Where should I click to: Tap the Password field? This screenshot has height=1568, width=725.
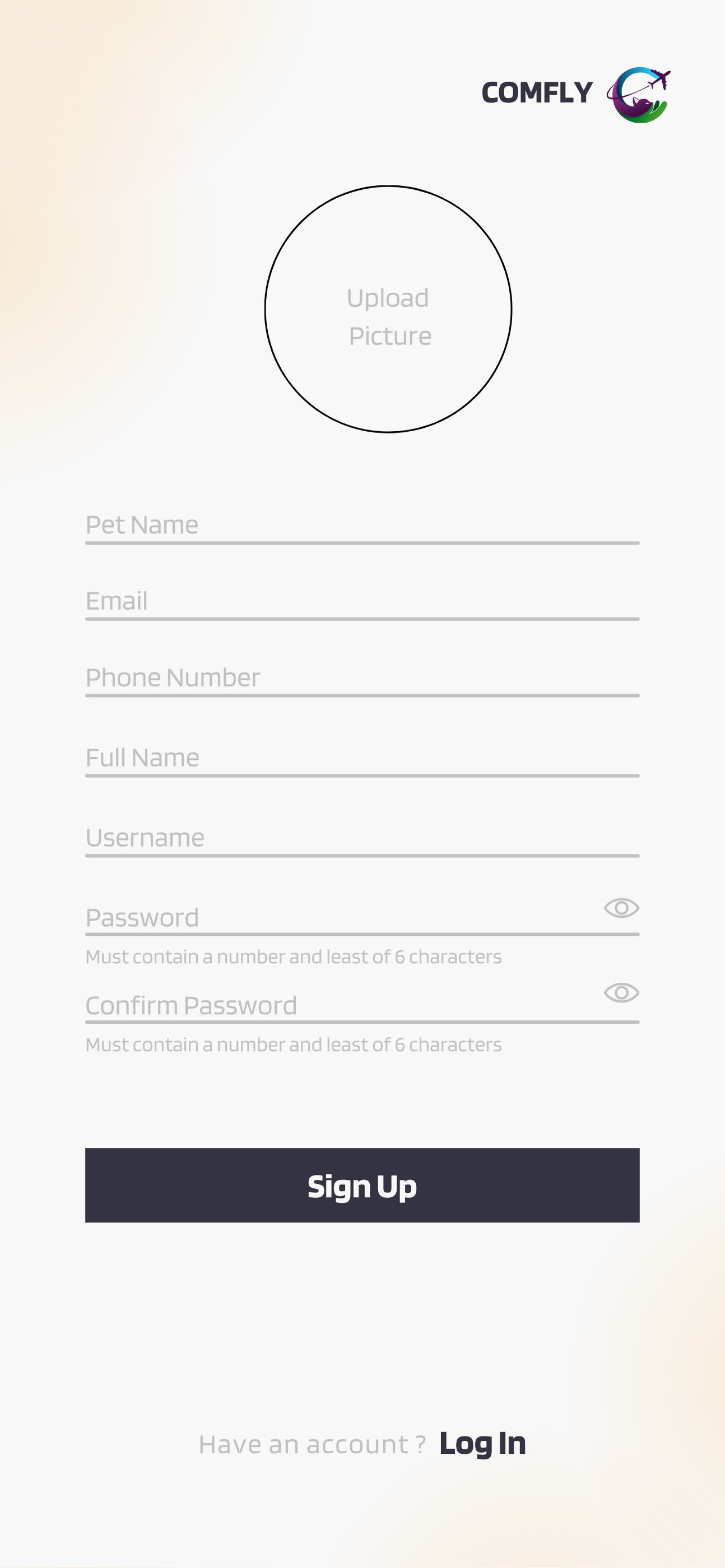(x=341, y=918)
